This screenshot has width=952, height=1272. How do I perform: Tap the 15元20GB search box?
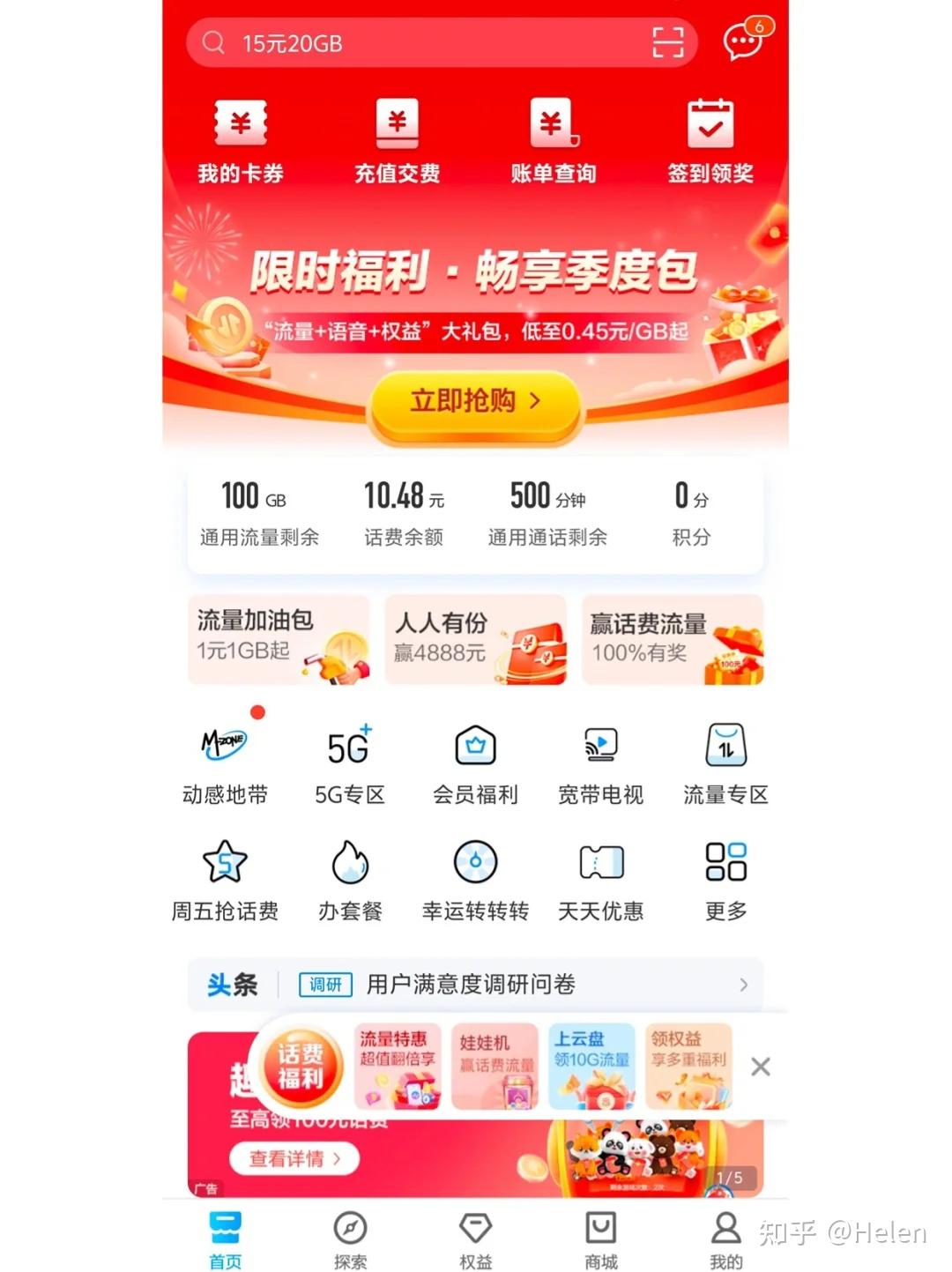(x=423, y=43)
